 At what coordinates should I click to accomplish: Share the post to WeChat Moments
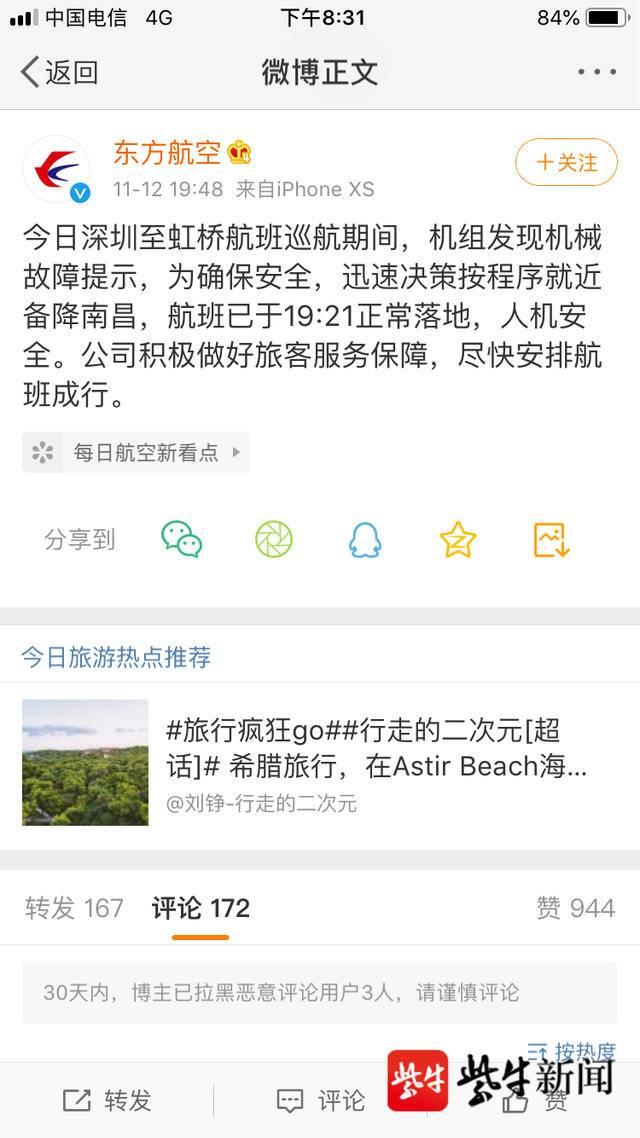(x=274, y=540)
